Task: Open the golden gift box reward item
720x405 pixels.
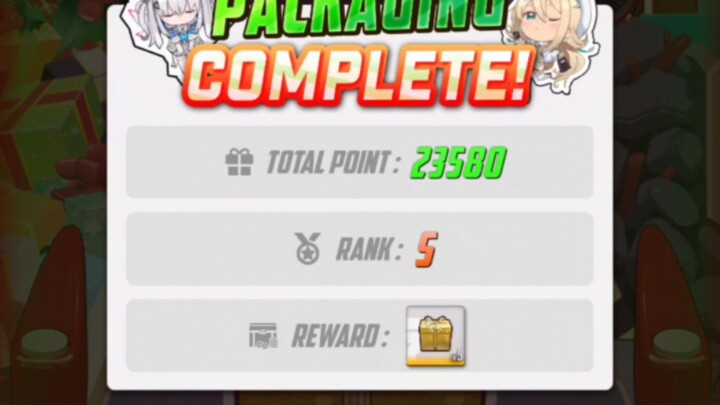Action: click(x=435, y=336)
